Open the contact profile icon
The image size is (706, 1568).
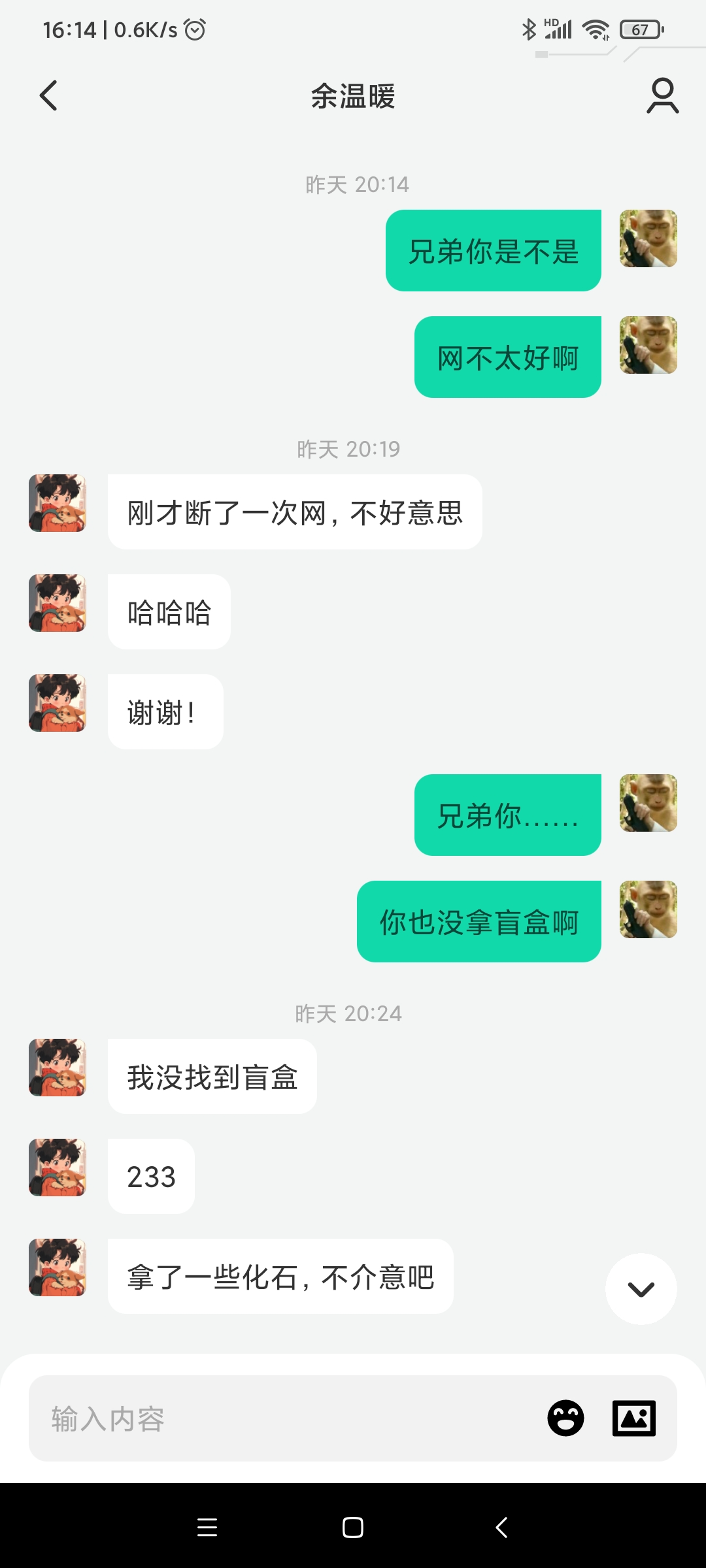click(x=662, y=95)
